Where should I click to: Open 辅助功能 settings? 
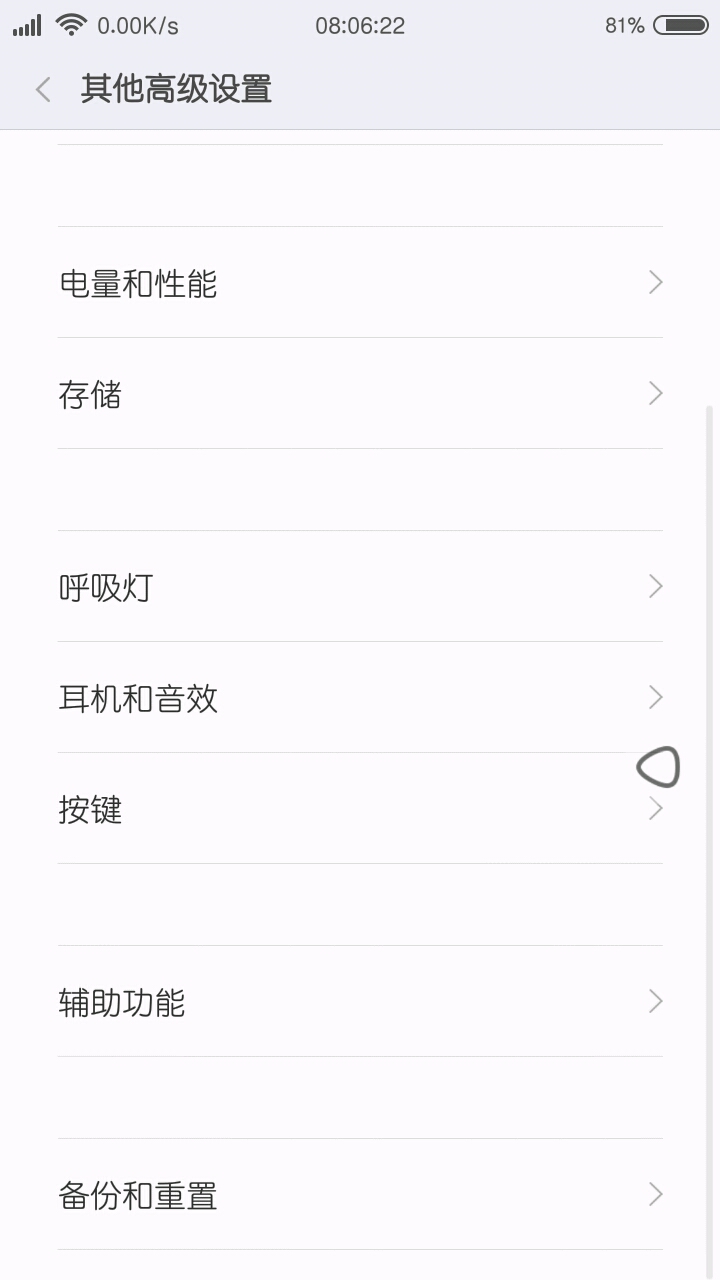(x=360, y=1002)
